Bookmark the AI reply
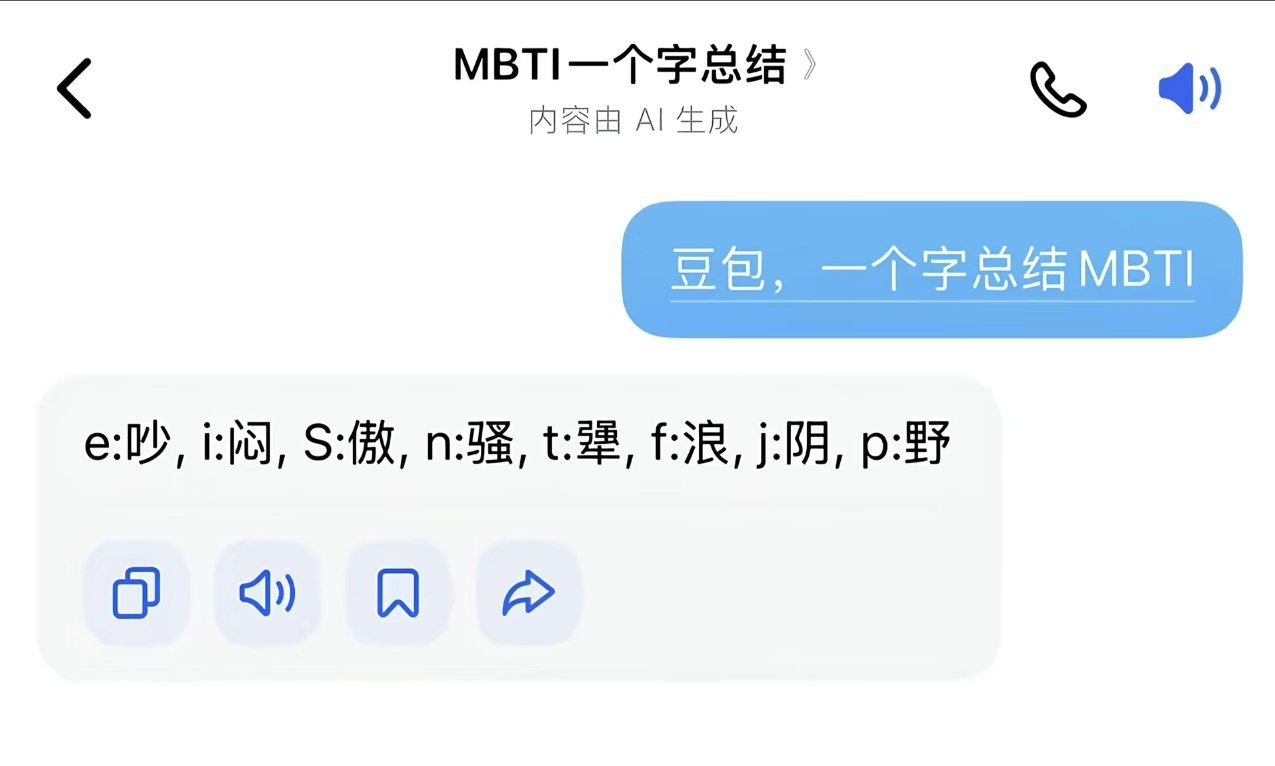 point(397,593)
